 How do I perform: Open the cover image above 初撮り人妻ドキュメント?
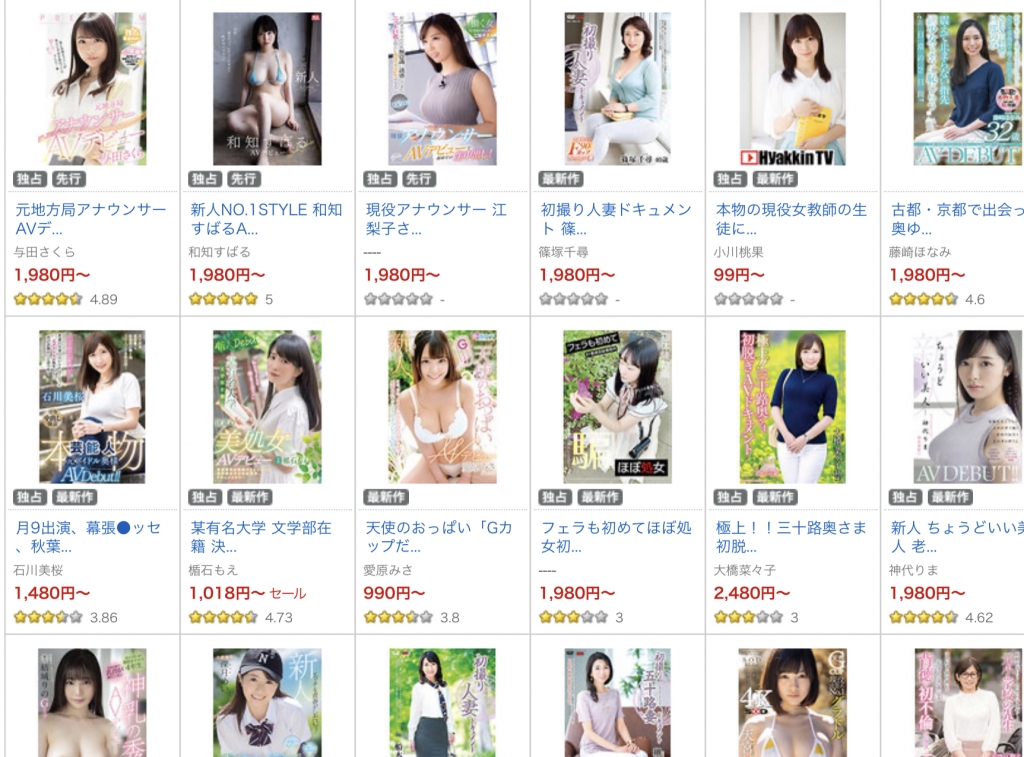point(611,88)
